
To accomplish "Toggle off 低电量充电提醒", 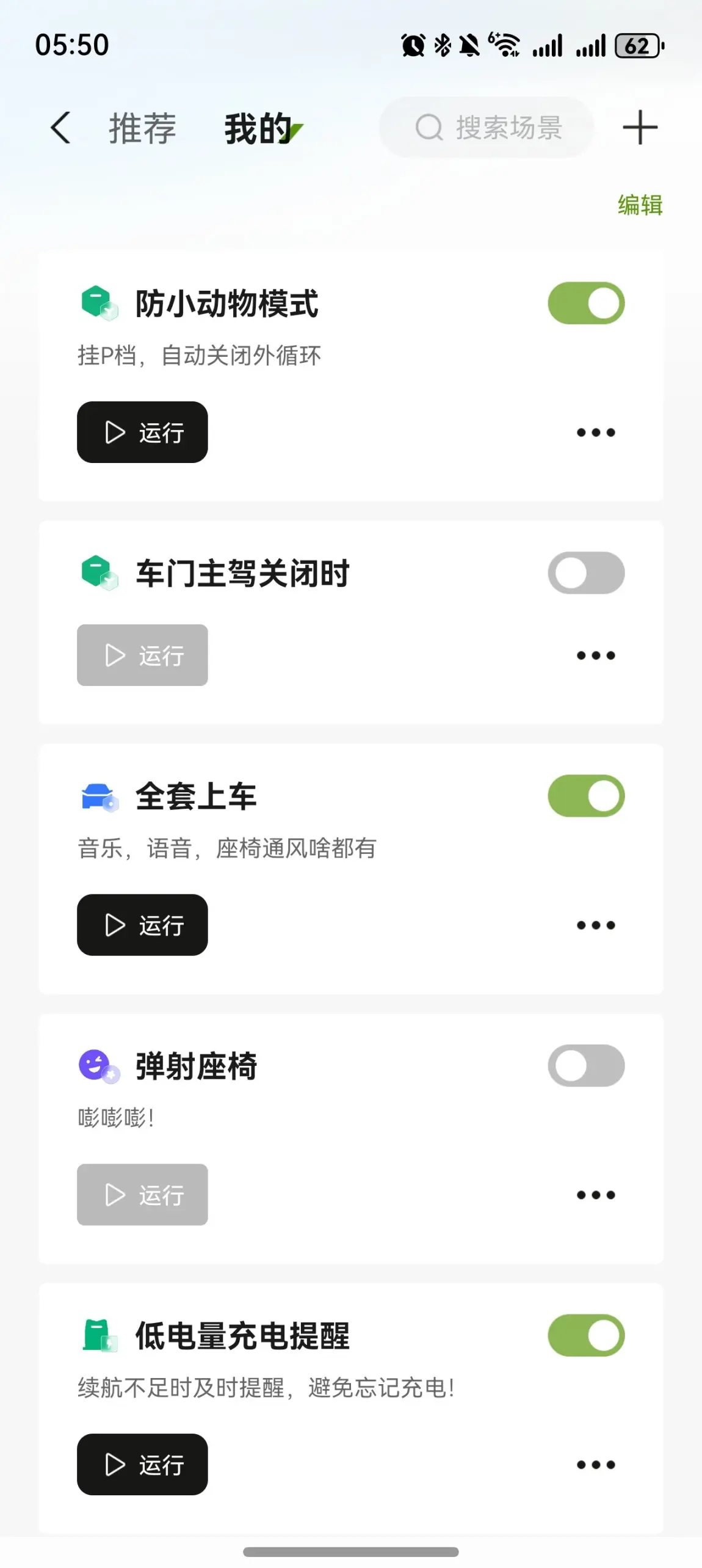I will [586, 1335].
